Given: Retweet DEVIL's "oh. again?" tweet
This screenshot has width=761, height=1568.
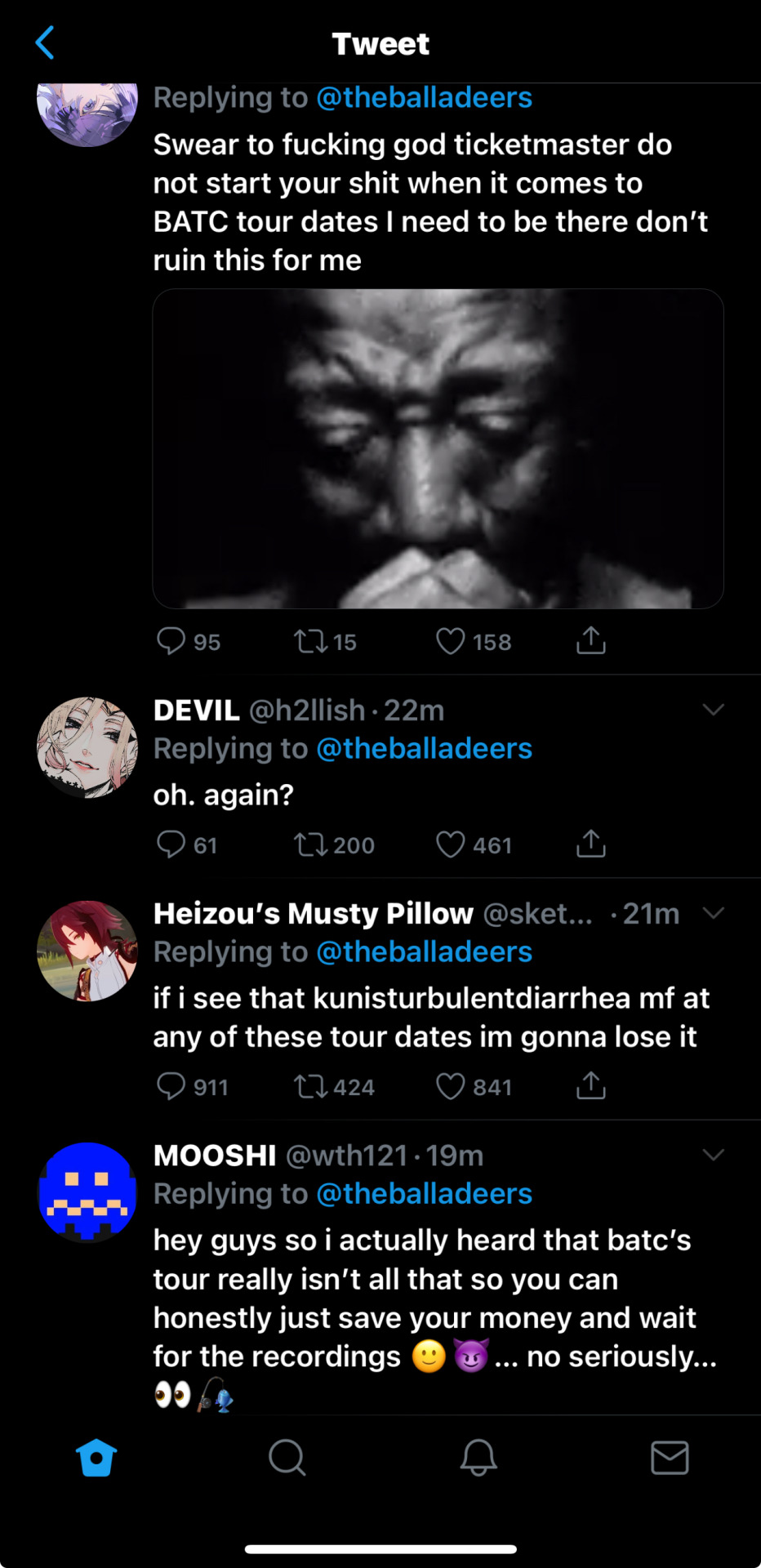Looking at the screenshot, I should [x=311, y=844].
